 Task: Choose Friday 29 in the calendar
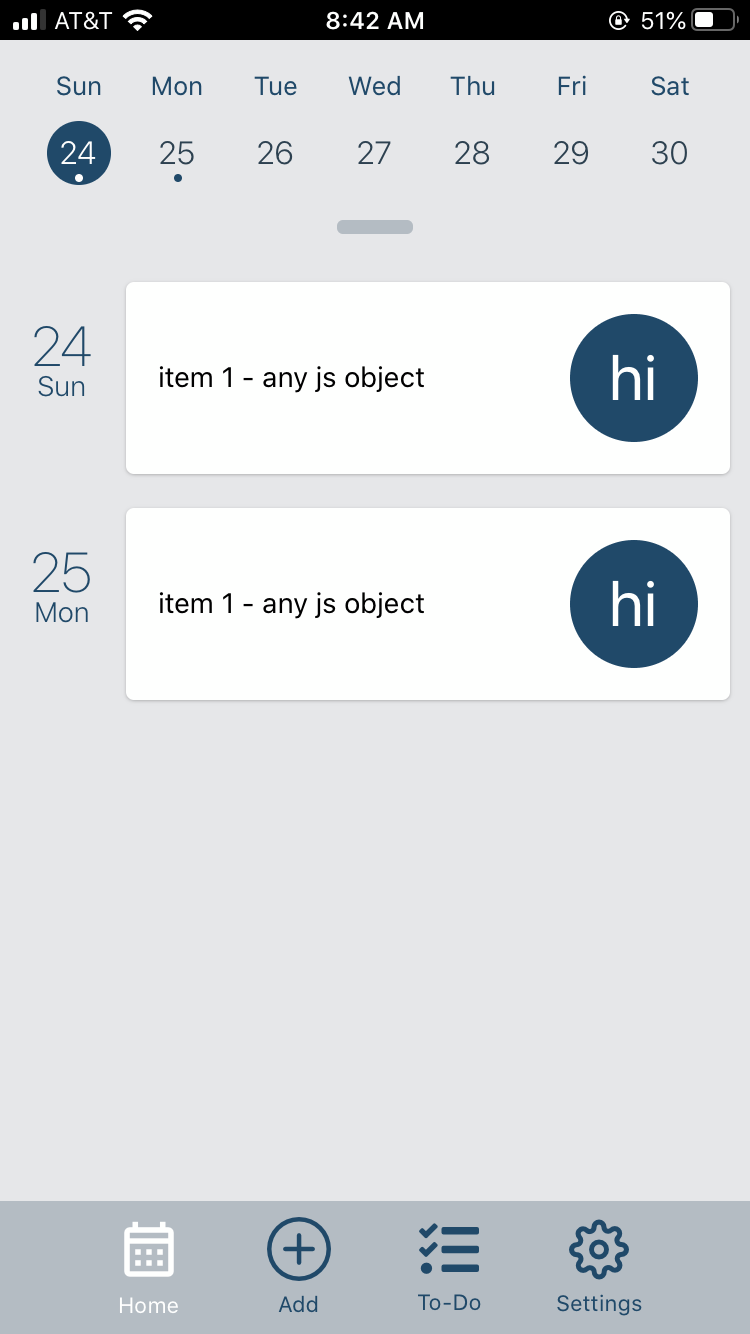pos(571,153)
